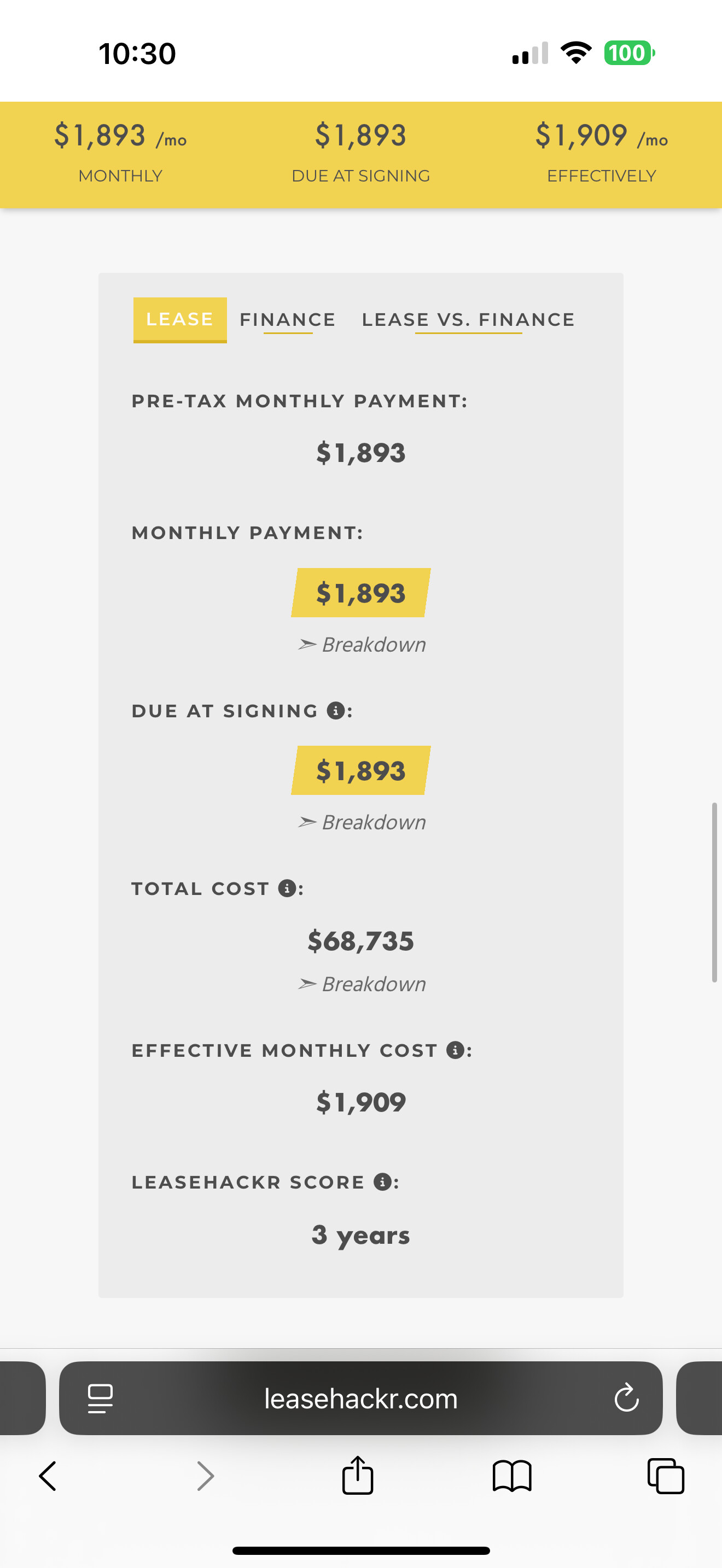Open the Lease vs. Finance tab
This screenshot has width=722, height=1568.
(x=468, y=320)
